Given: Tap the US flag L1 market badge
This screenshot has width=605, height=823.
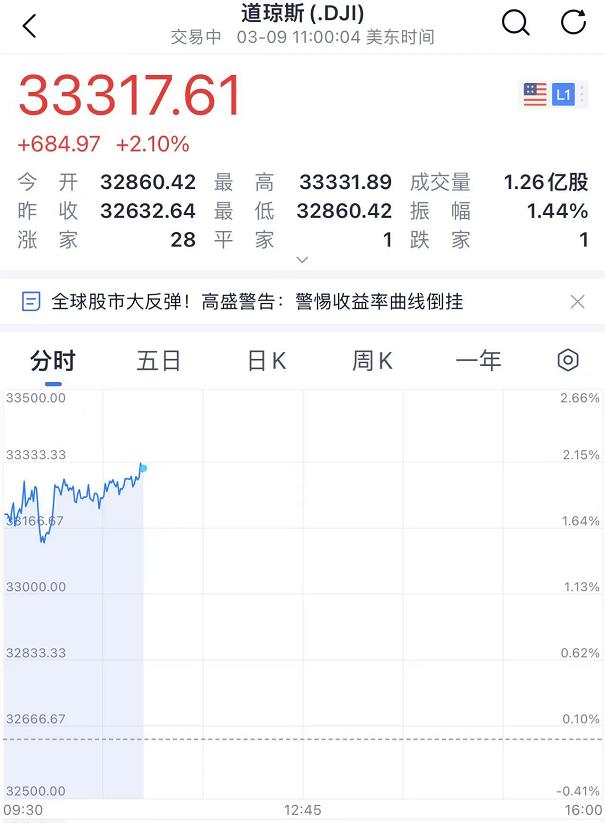Looking at the screenshot, I should click(x=549, y=95).
